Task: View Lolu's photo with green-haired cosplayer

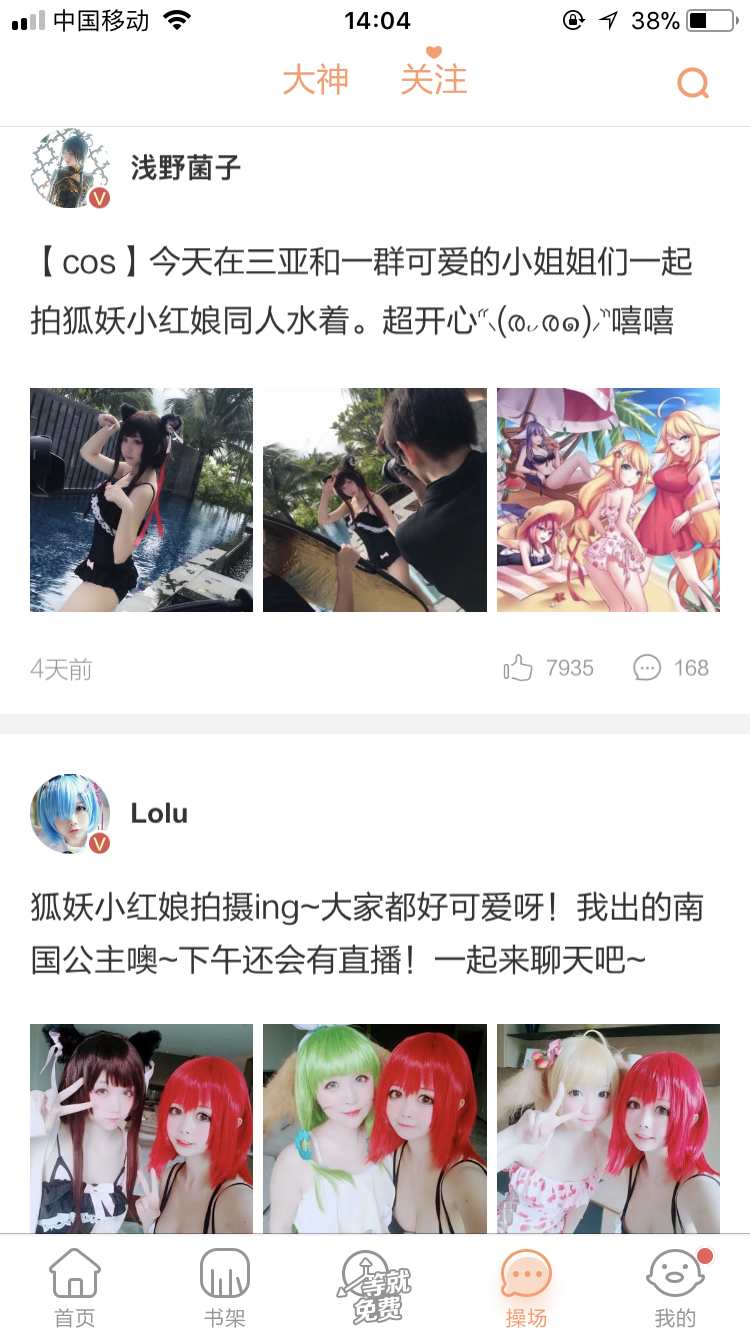Action: tap(375, 1128)
